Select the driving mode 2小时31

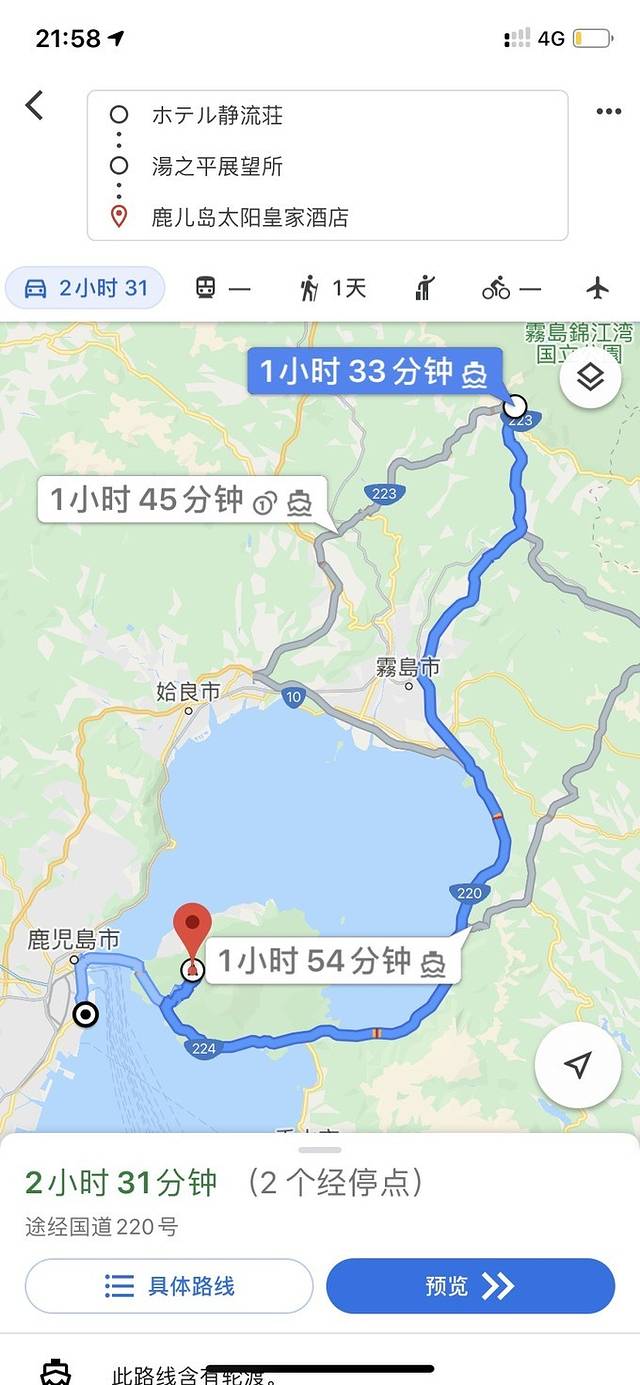[86, 289]
